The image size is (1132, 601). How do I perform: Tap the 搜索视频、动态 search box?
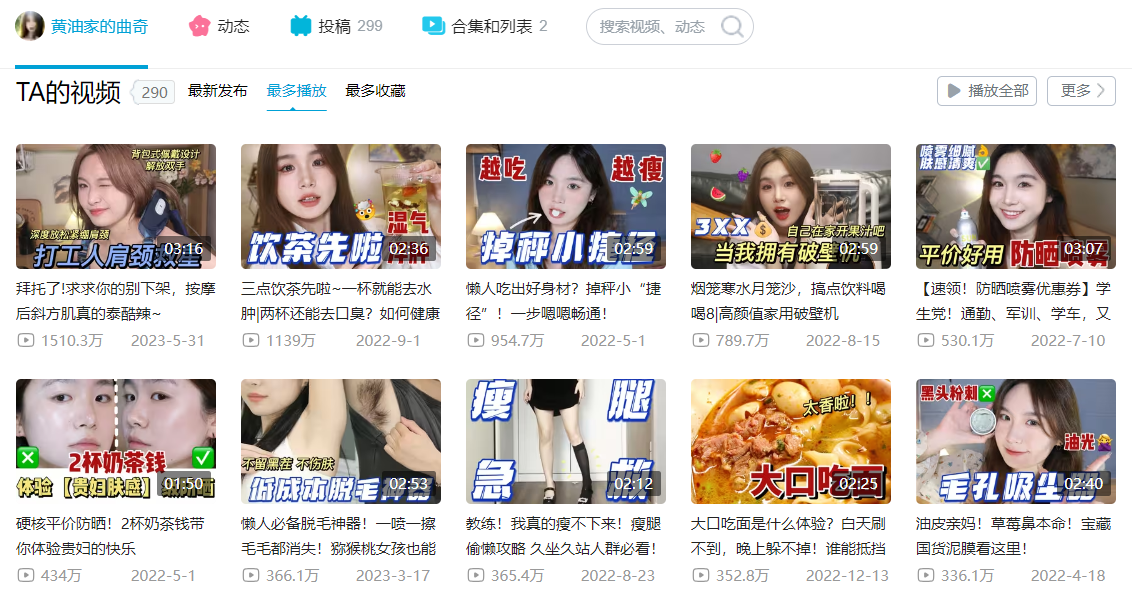tap(653, 27)
